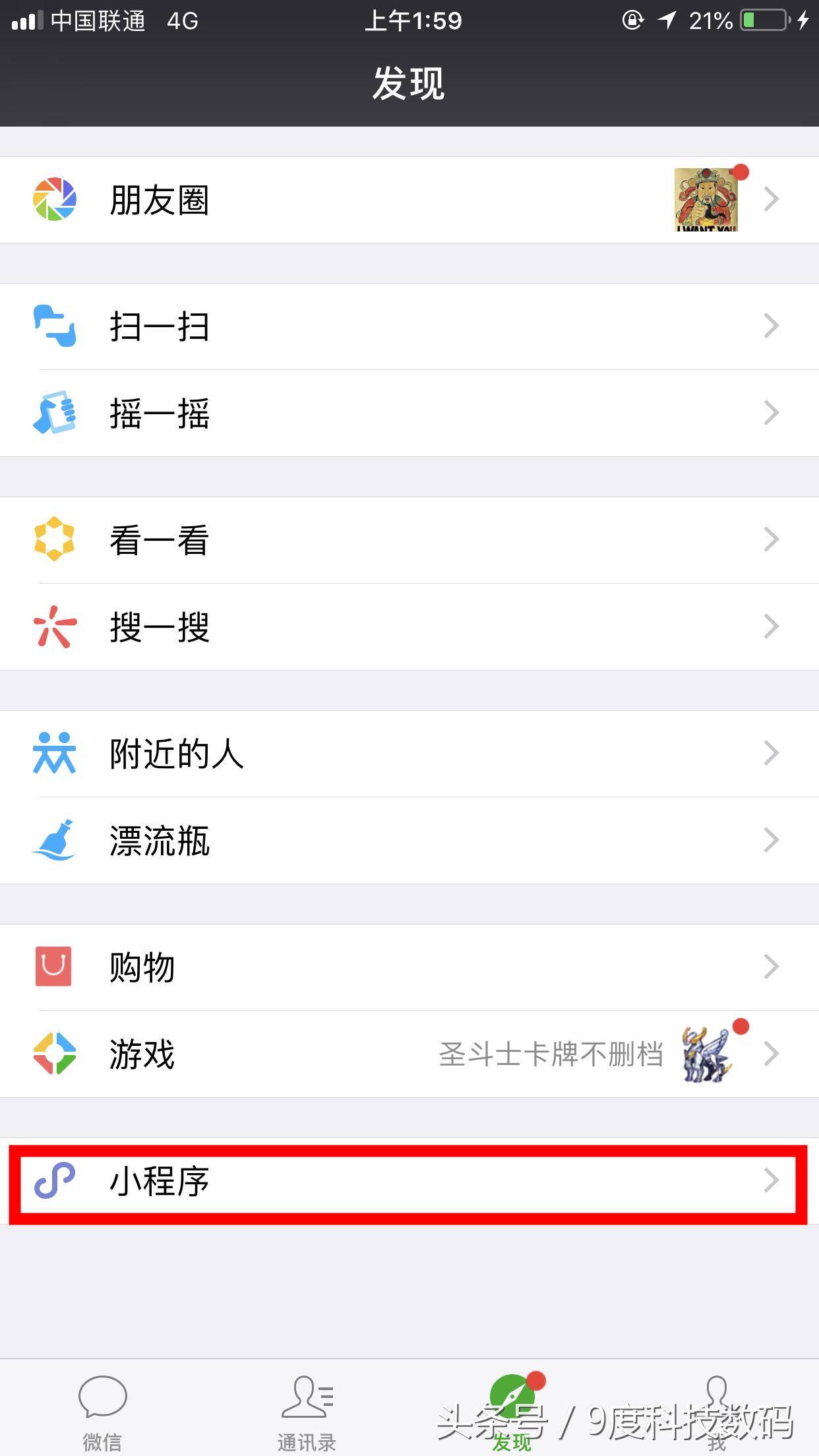819x1456 pixels.
Task: Expand the 朋友圈 row via its chevron
Action: [770, 199]
